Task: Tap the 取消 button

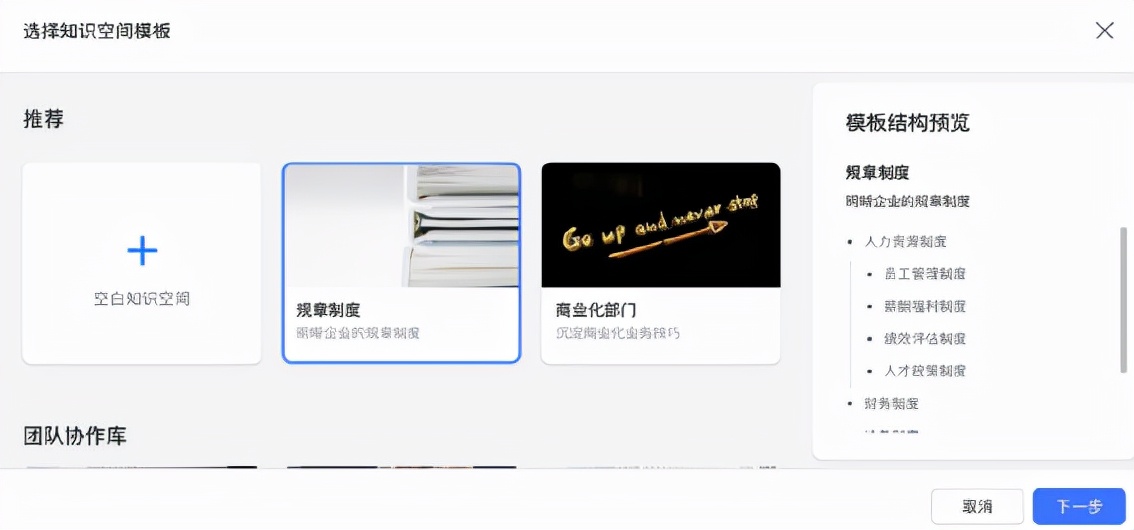Action: pos(977,506)
